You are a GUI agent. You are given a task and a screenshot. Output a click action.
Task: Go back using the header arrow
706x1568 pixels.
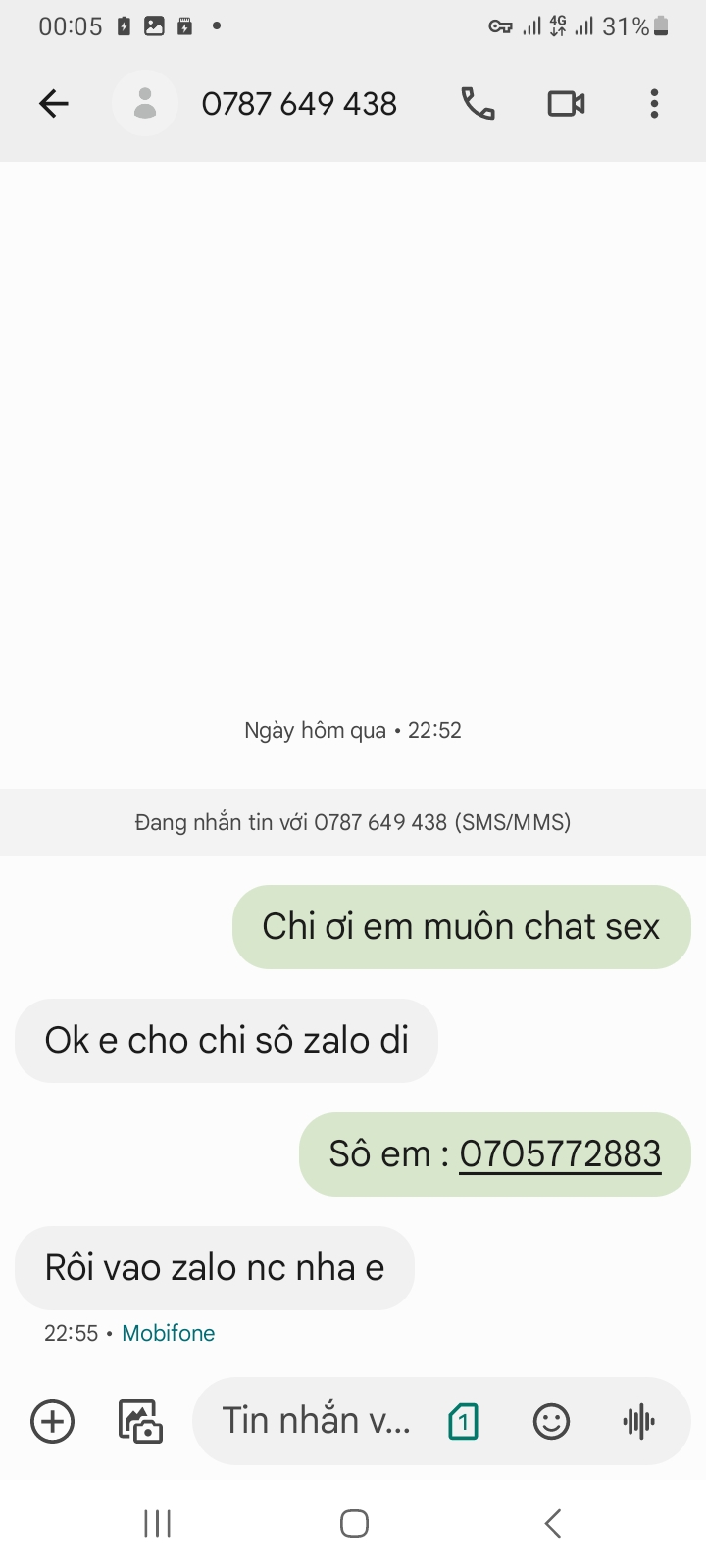[53, 103]
